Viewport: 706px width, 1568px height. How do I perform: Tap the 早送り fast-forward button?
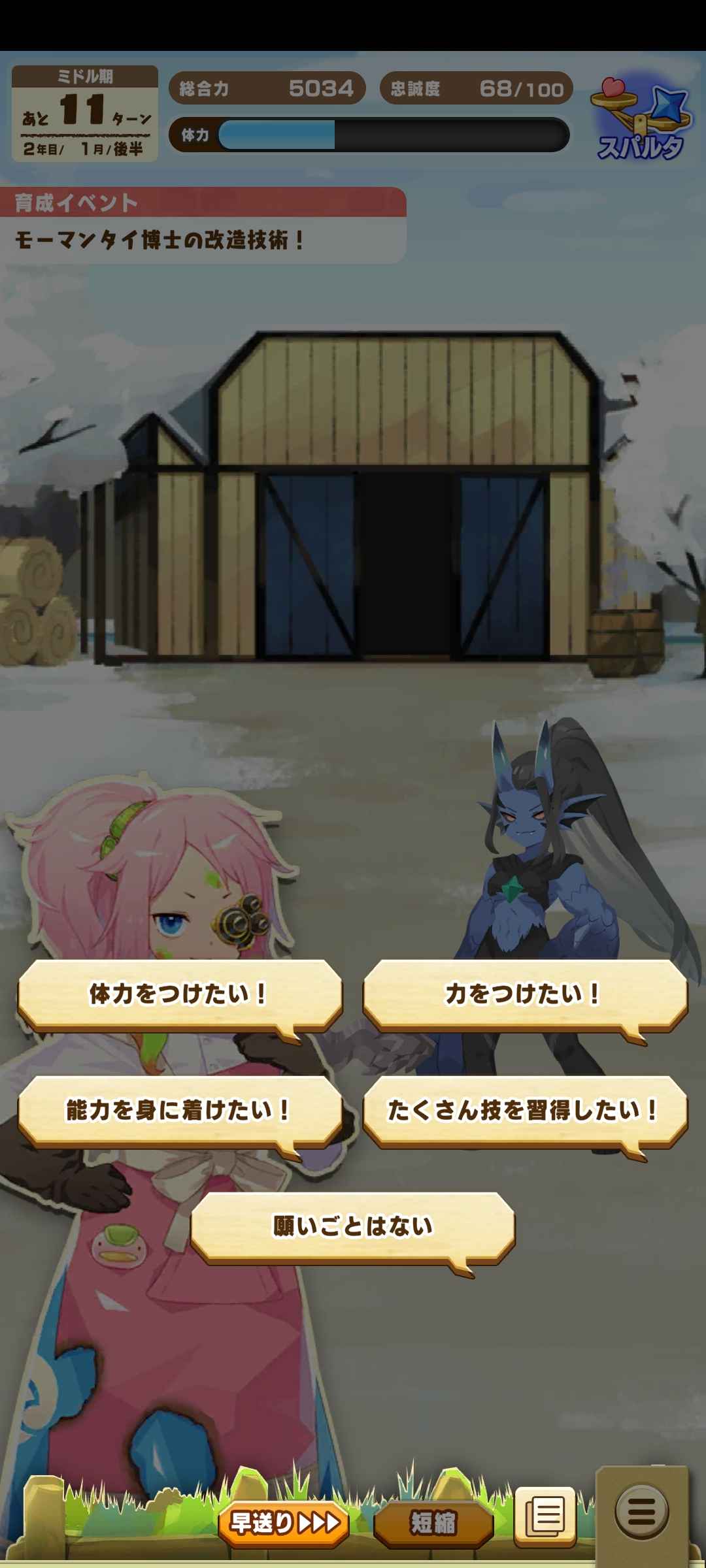[284, 1524]
